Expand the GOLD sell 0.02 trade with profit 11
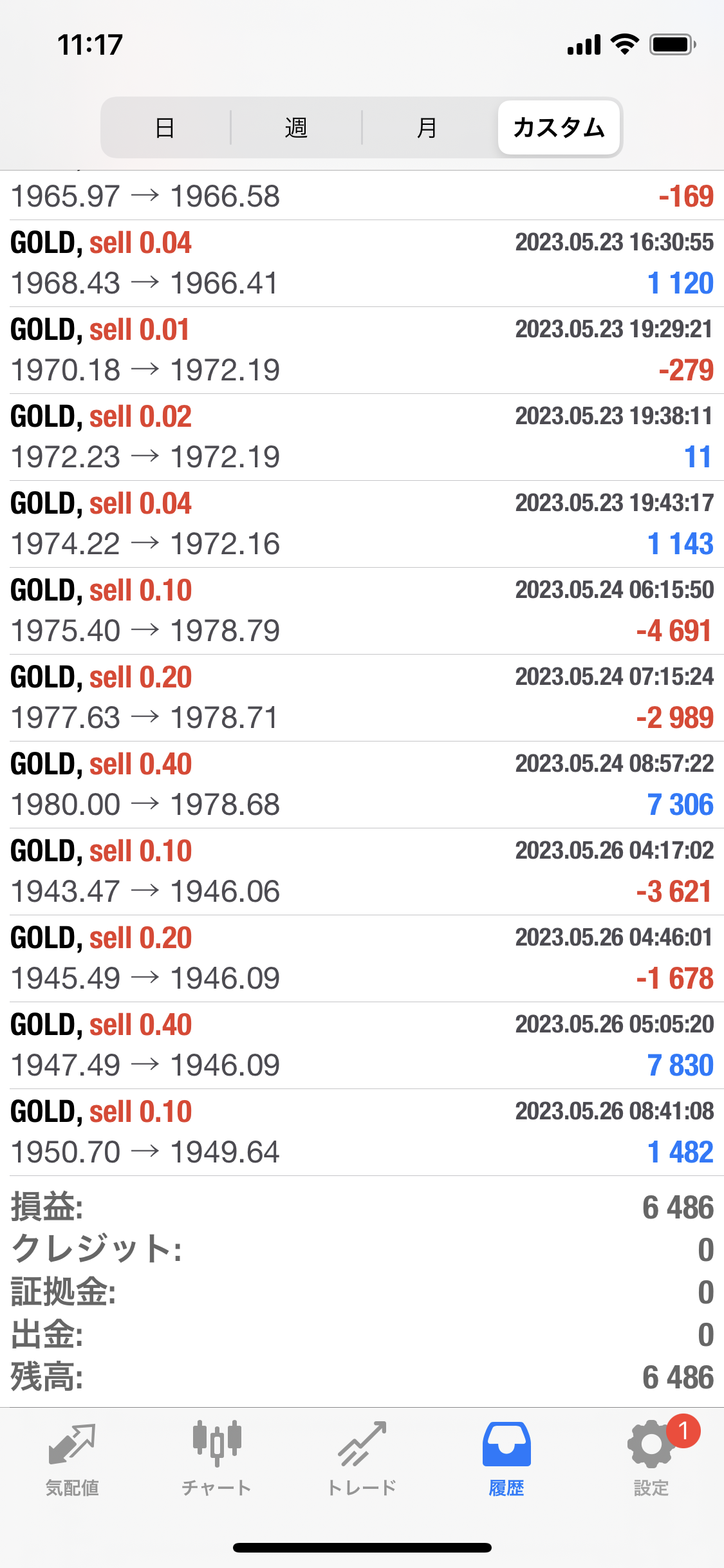Screen dimensions: 724x1568 click(x=362, y=437)
